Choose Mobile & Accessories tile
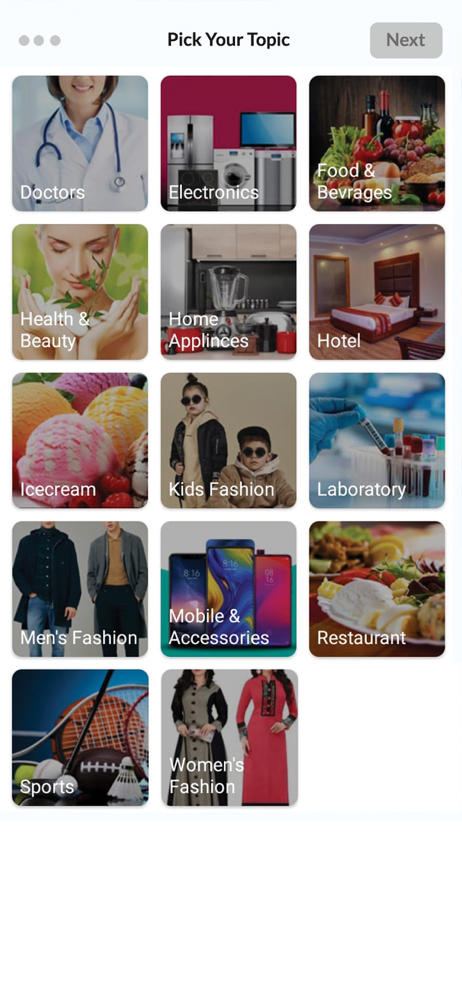This screenshot has height=1000, width=462. (x=228, y=589)
